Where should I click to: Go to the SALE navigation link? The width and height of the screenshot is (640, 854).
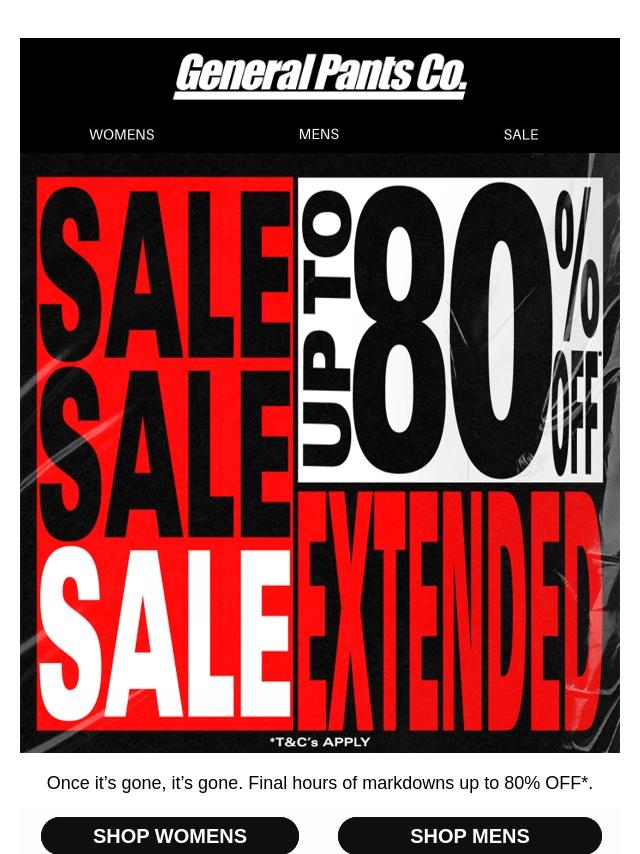(x=521, y=135)
